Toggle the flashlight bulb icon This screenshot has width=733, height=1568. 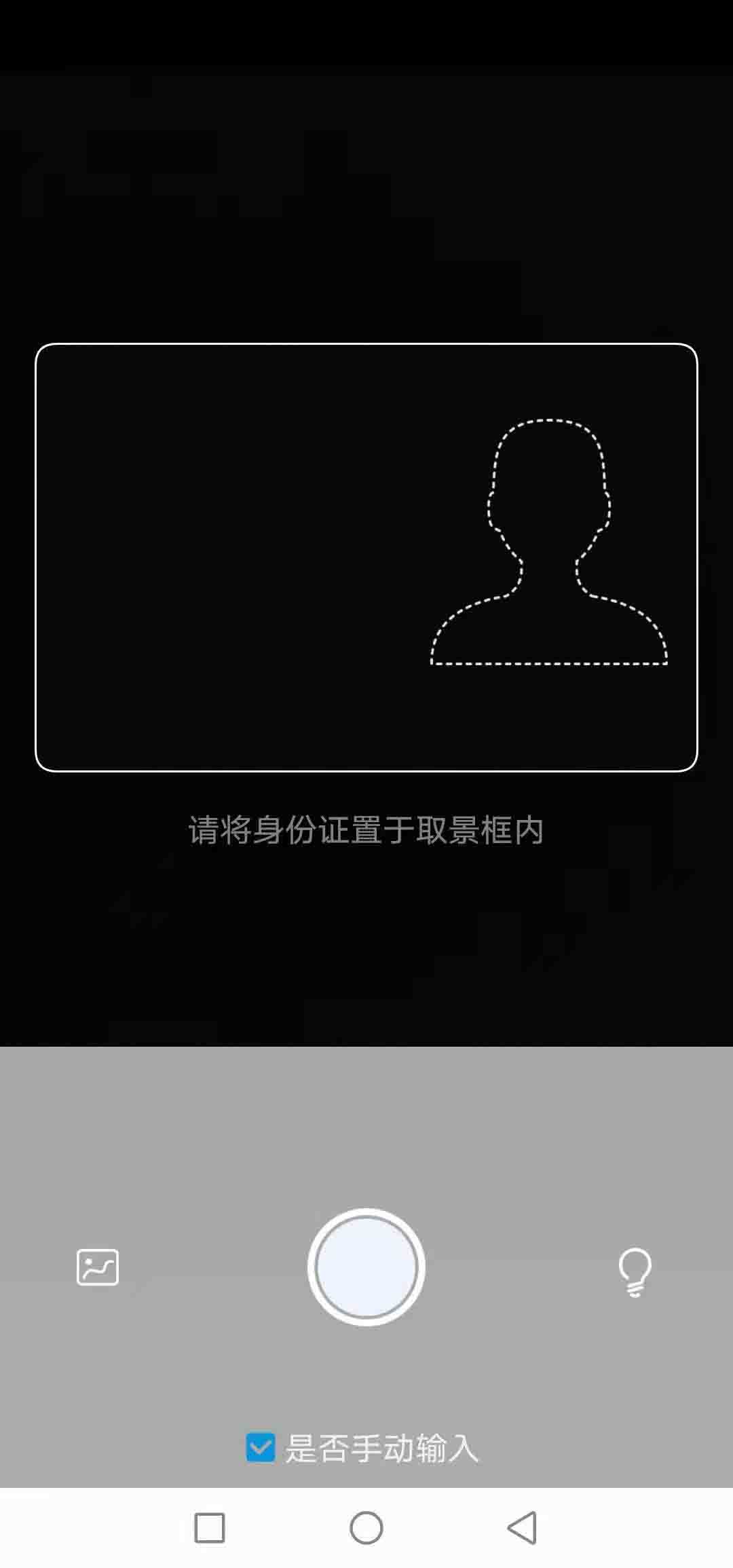pyautogui.click(x=635, y=1271)
